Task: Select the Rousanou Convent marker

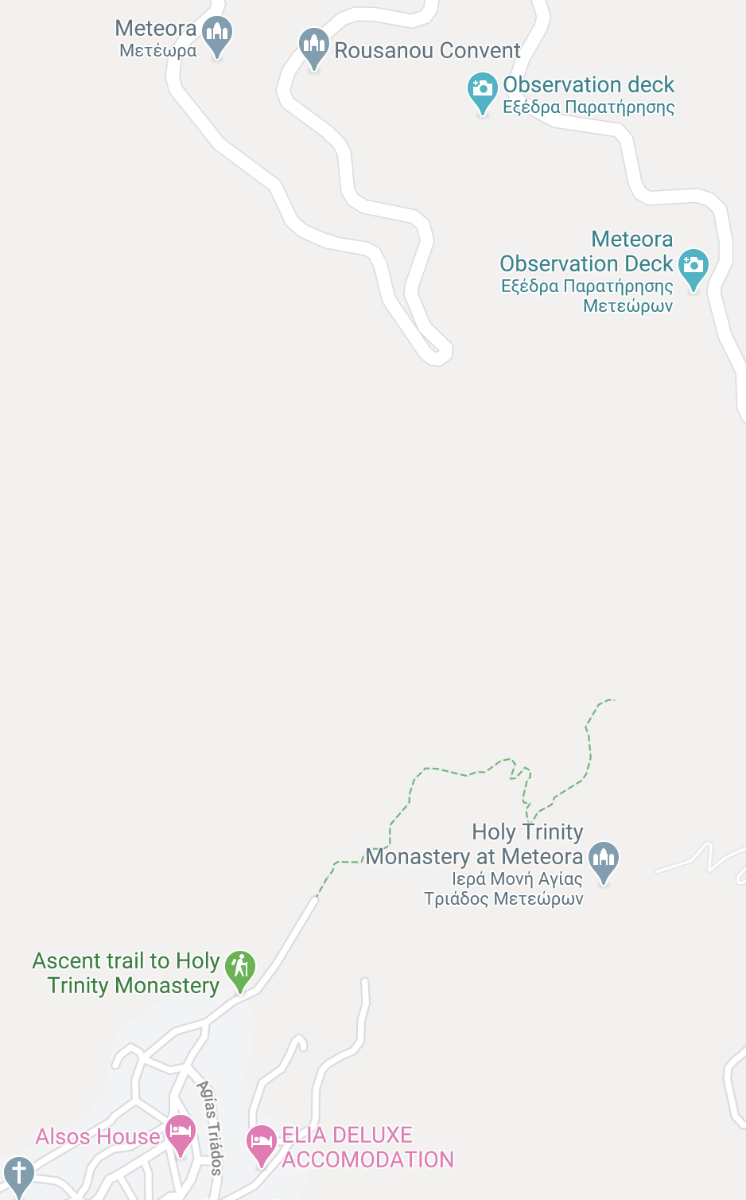Action: [314, 47]
